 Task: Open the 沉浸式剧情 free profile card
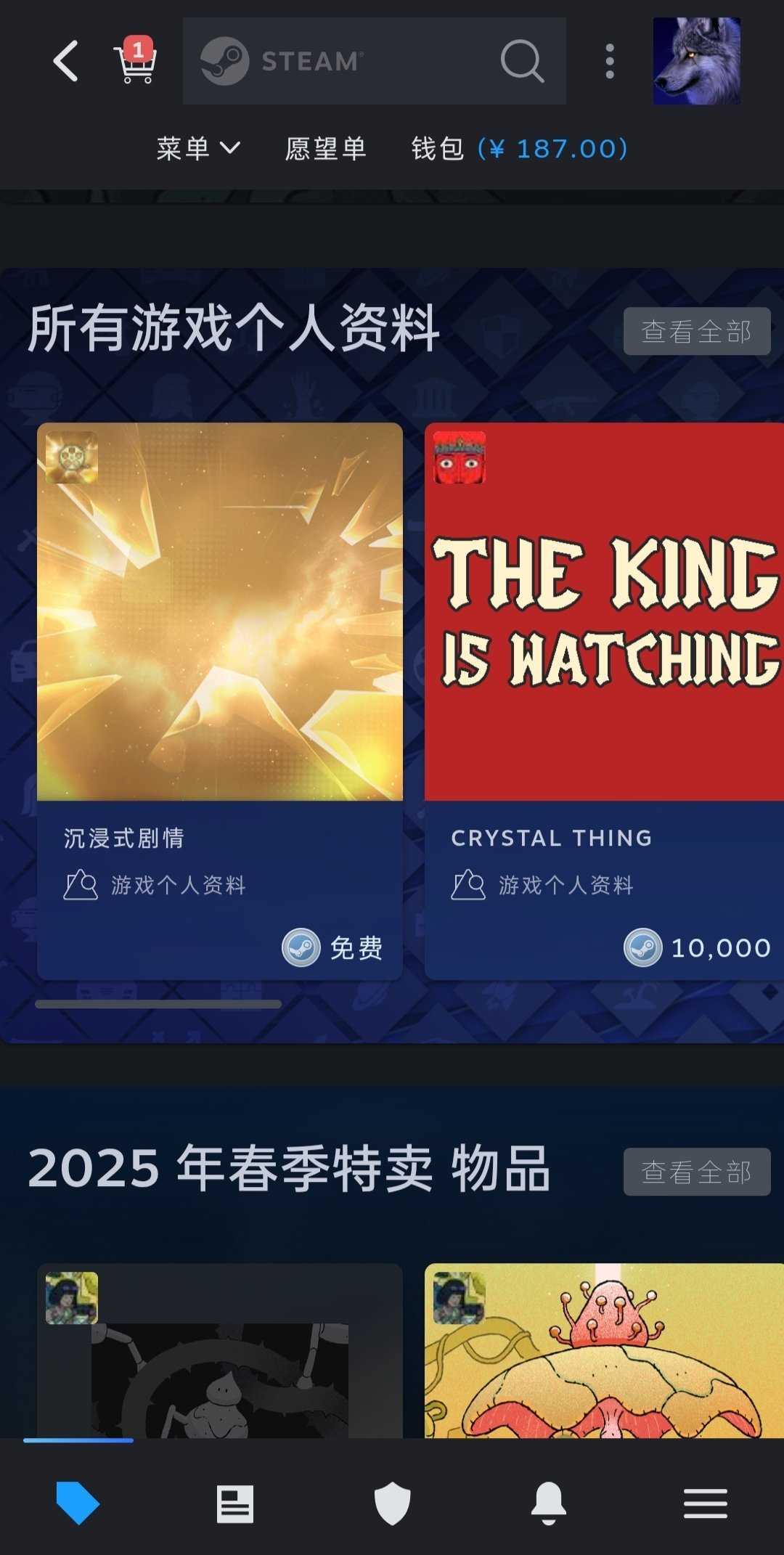220,701
